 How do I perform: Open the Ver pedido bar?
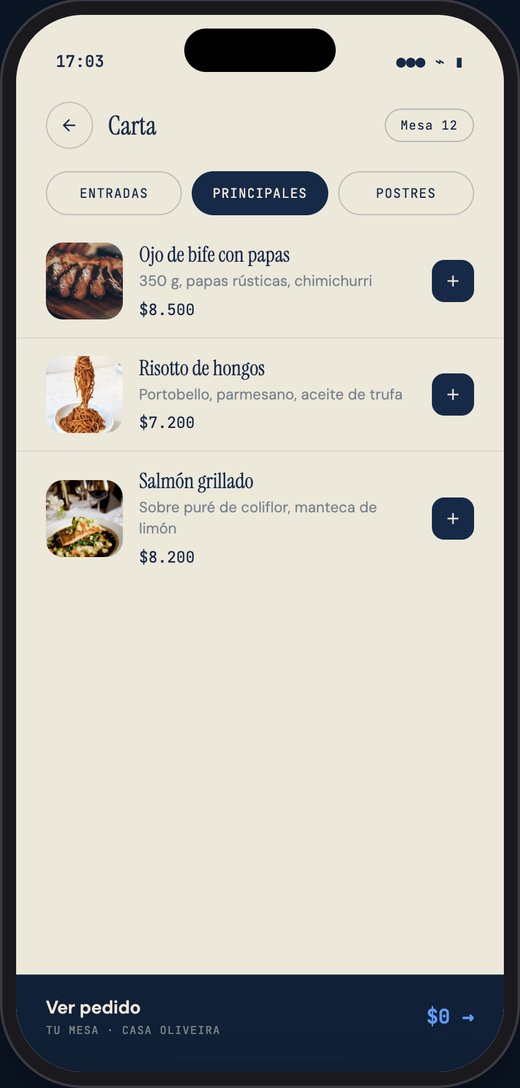260,1017
